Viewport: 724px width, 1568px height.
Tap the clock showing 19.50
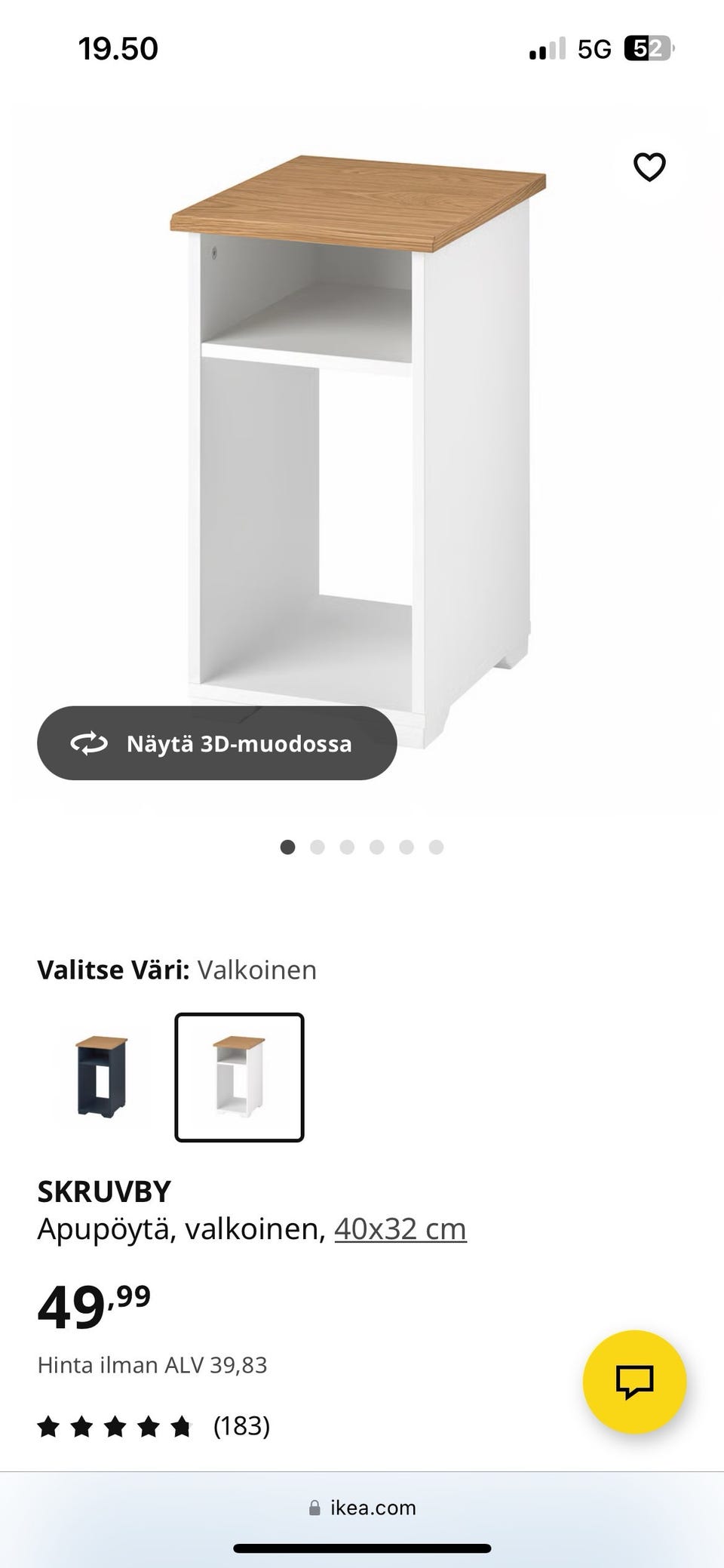point(118,48)
